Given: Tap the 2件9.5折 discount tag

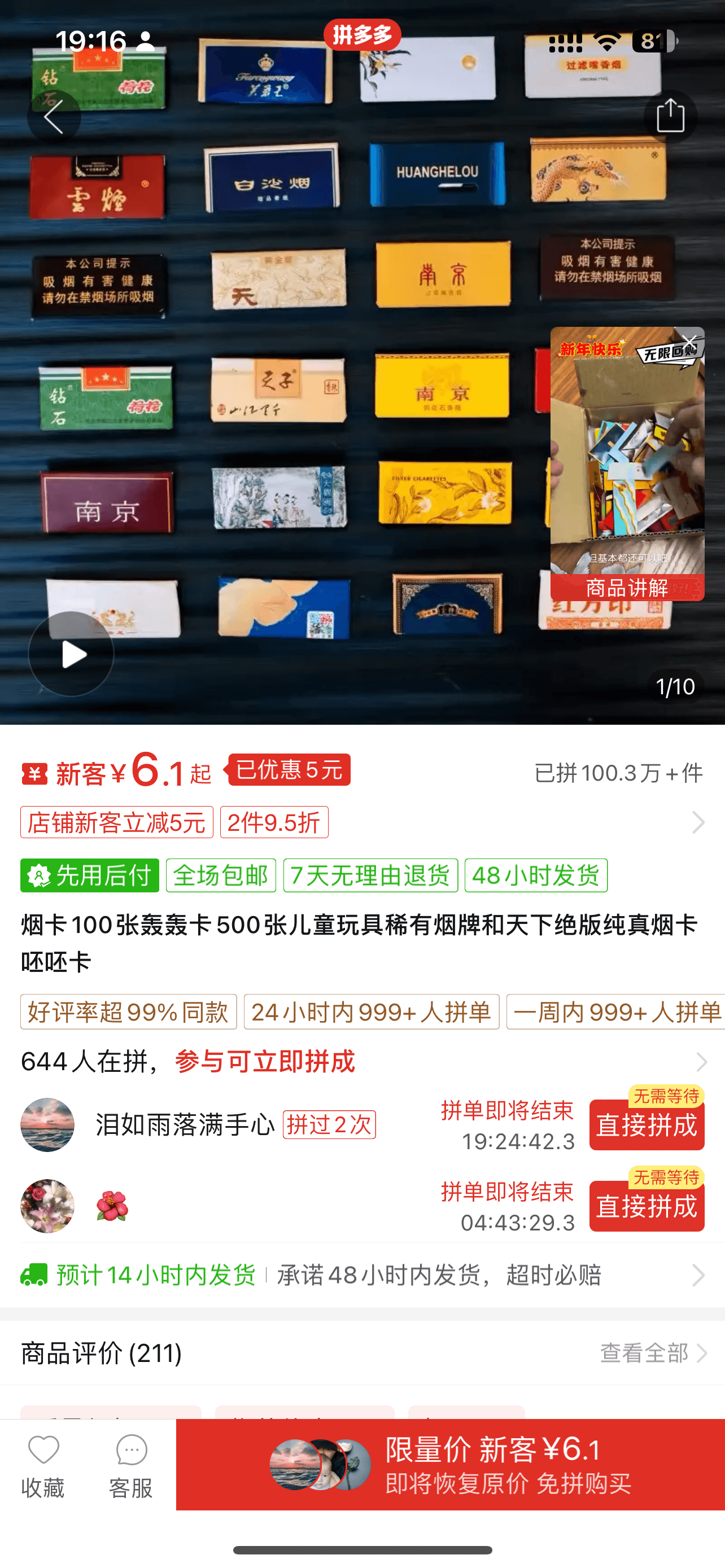Looking at the screenshot, I should (x=274, y=823).
